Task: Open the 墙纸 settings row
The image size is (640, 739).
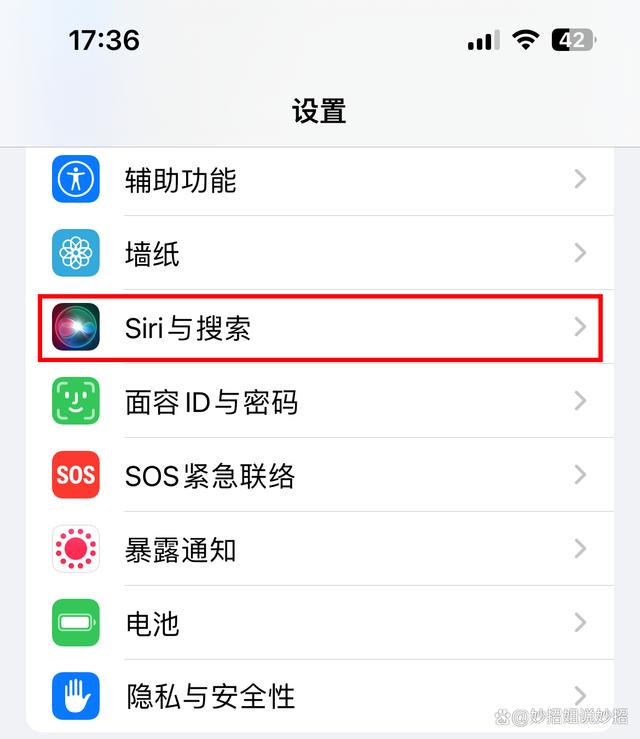Action: (x=320, y=254)
